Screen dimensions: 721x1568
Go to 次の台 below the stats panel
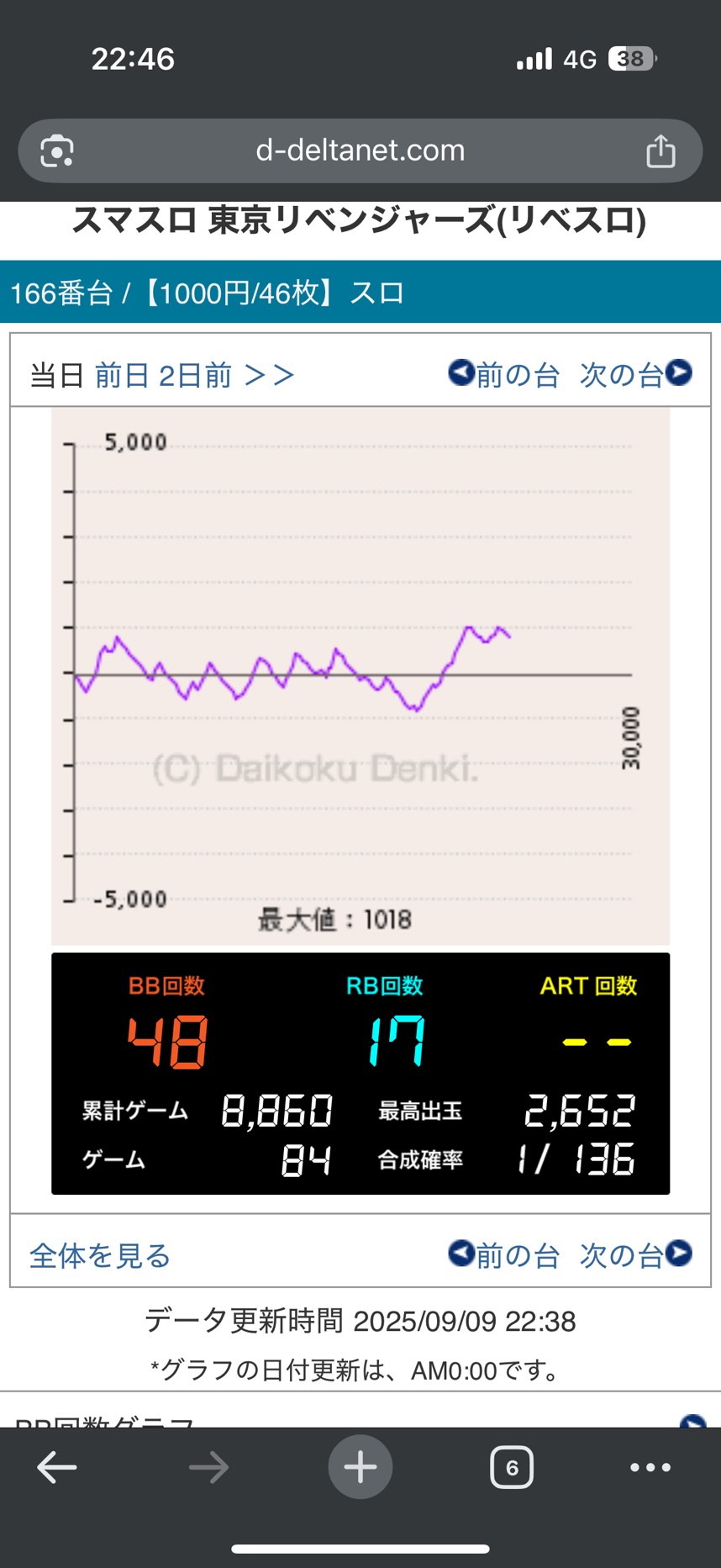point(636,1254)
